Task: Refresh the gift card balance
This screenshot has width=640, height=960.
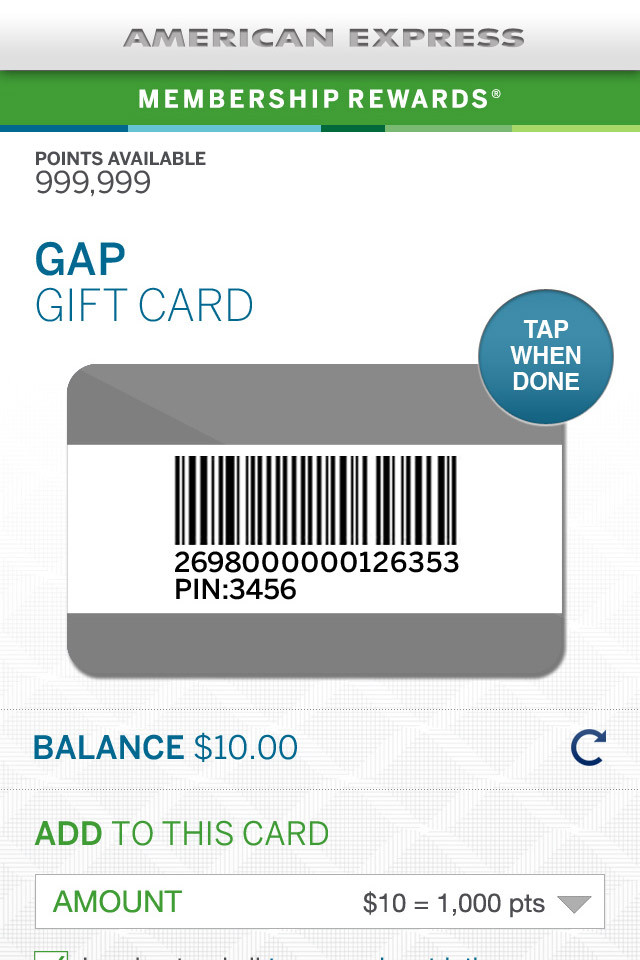Action: pos(588,748)
